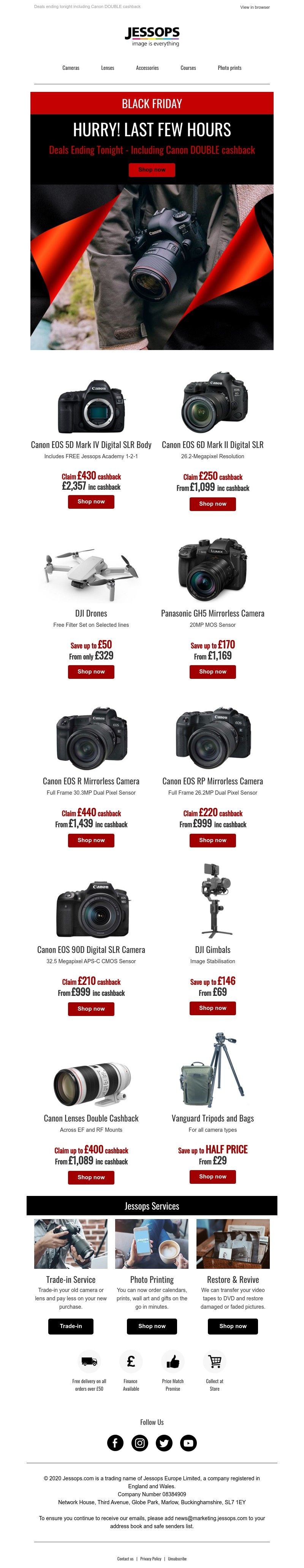Shop now for Vanguard Tripods and Bags
Screen dimensions: 304x1568
(213, 1177)
